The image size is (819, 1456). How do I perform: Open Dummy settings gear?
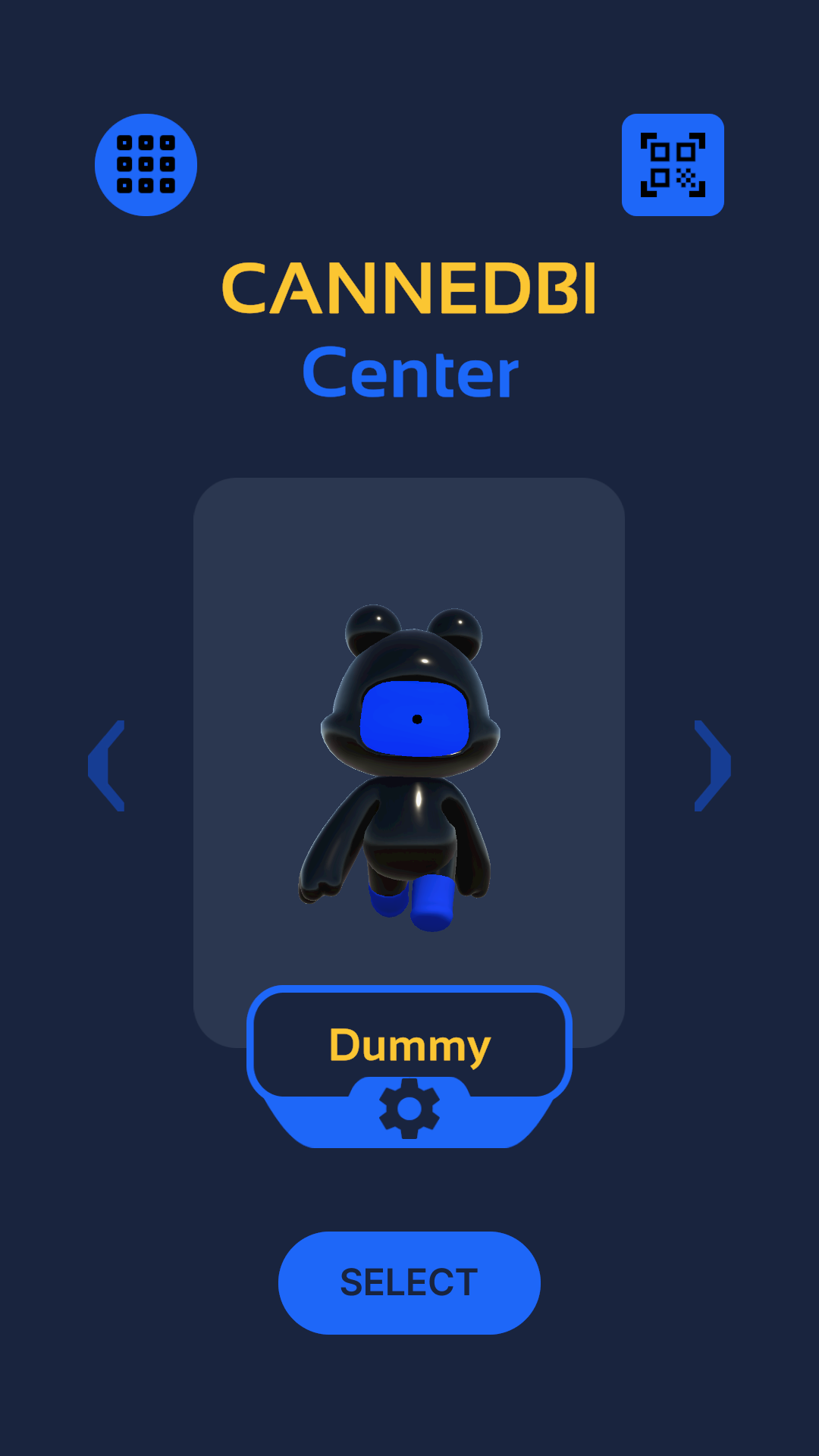409,1109
